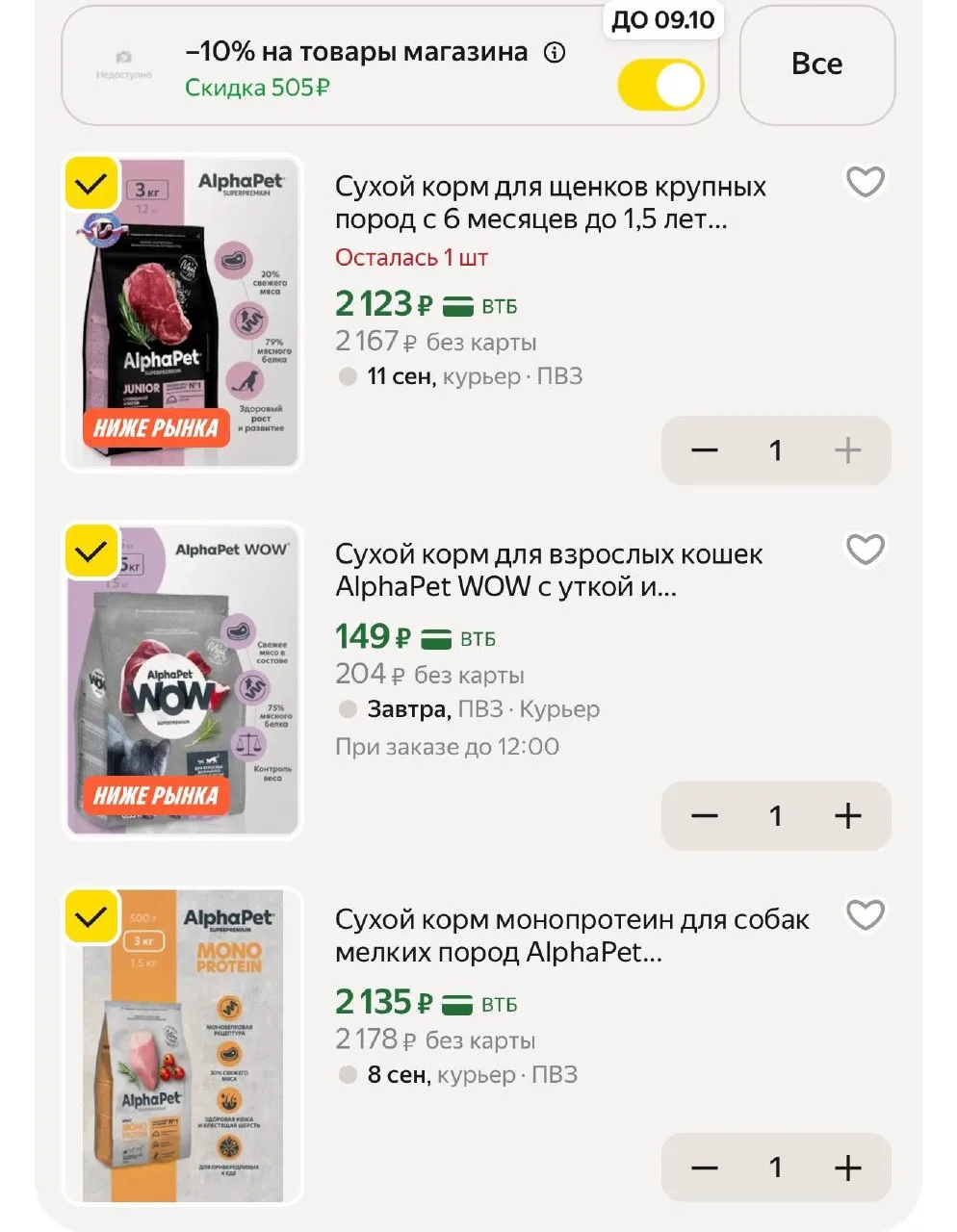Toggle the −10% store discount switch
The image size is (957, 1232).
660,85
